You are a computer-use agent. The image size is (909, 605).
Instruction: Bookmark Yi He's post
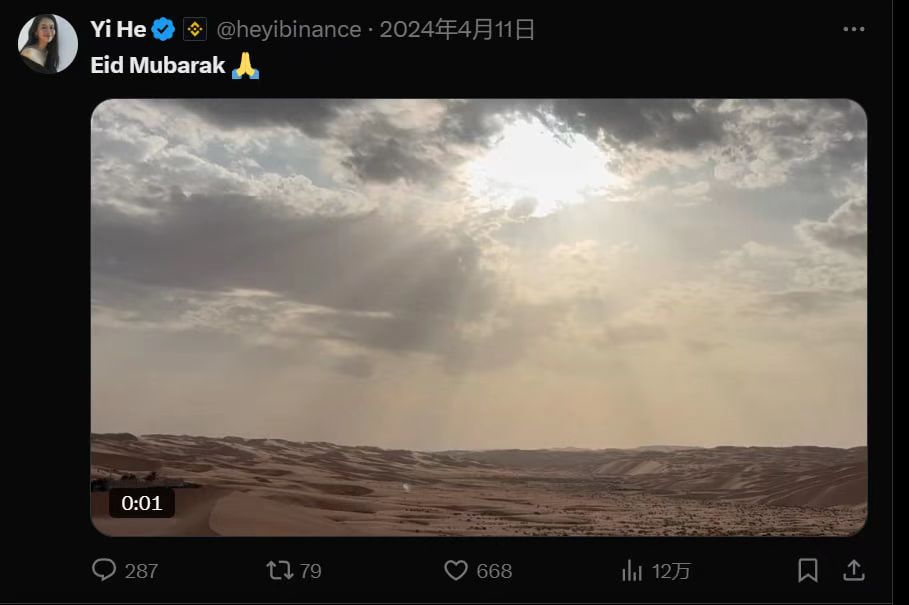pos(808,570)
